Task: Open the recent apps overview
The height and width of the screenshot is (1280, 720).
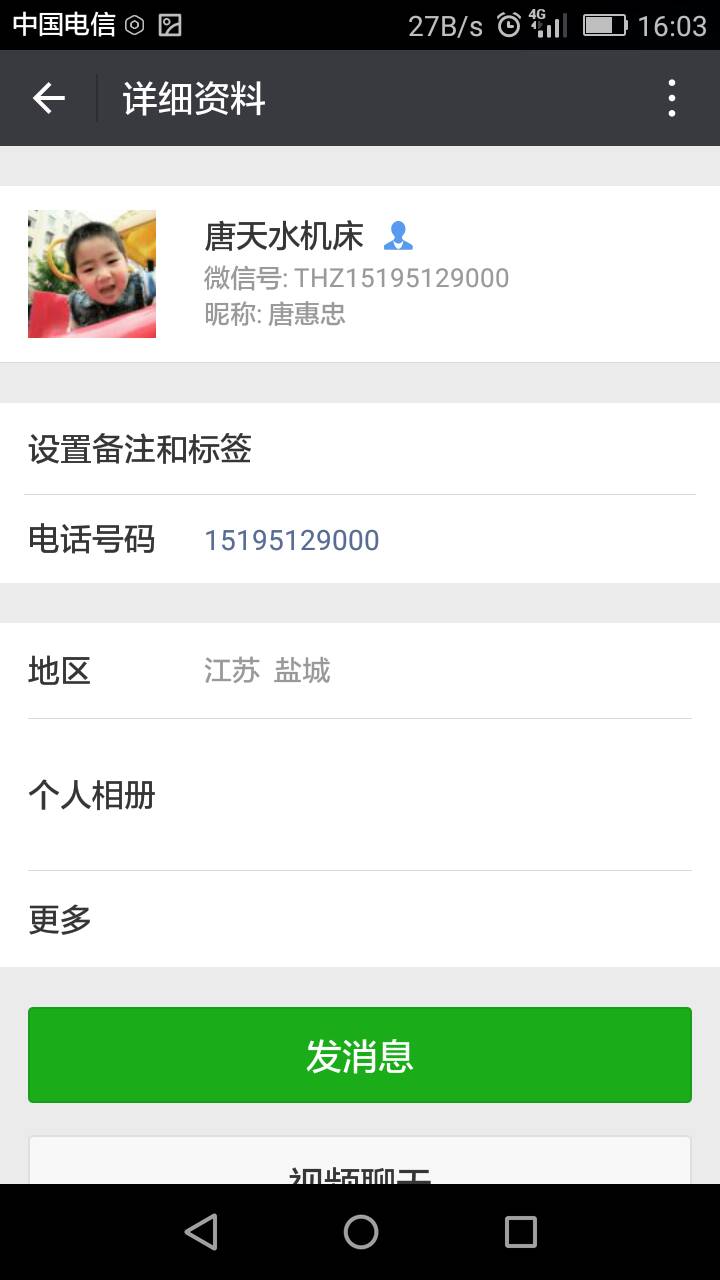Action: [520, 1232]
